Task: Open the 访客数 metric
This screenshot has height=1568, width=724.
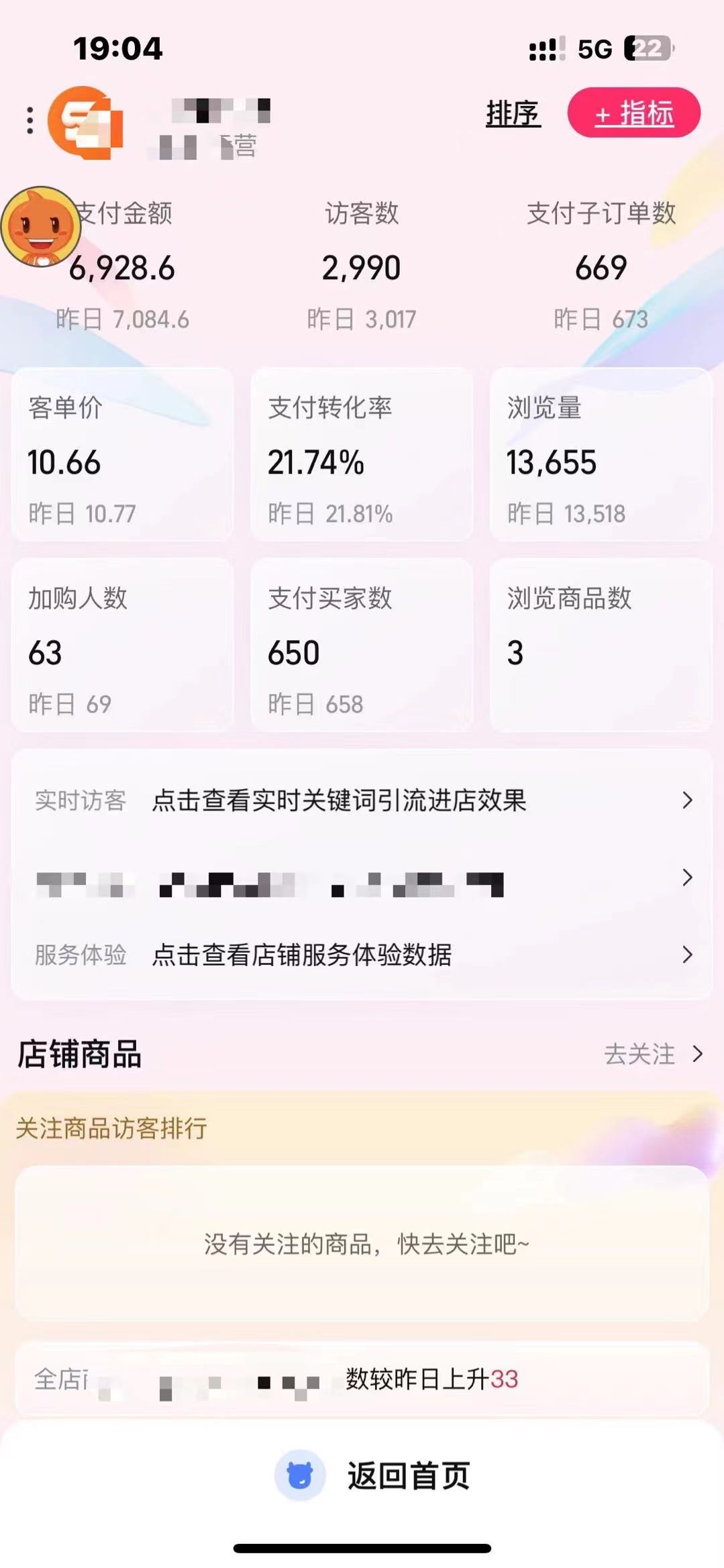Action: point(361,267)
